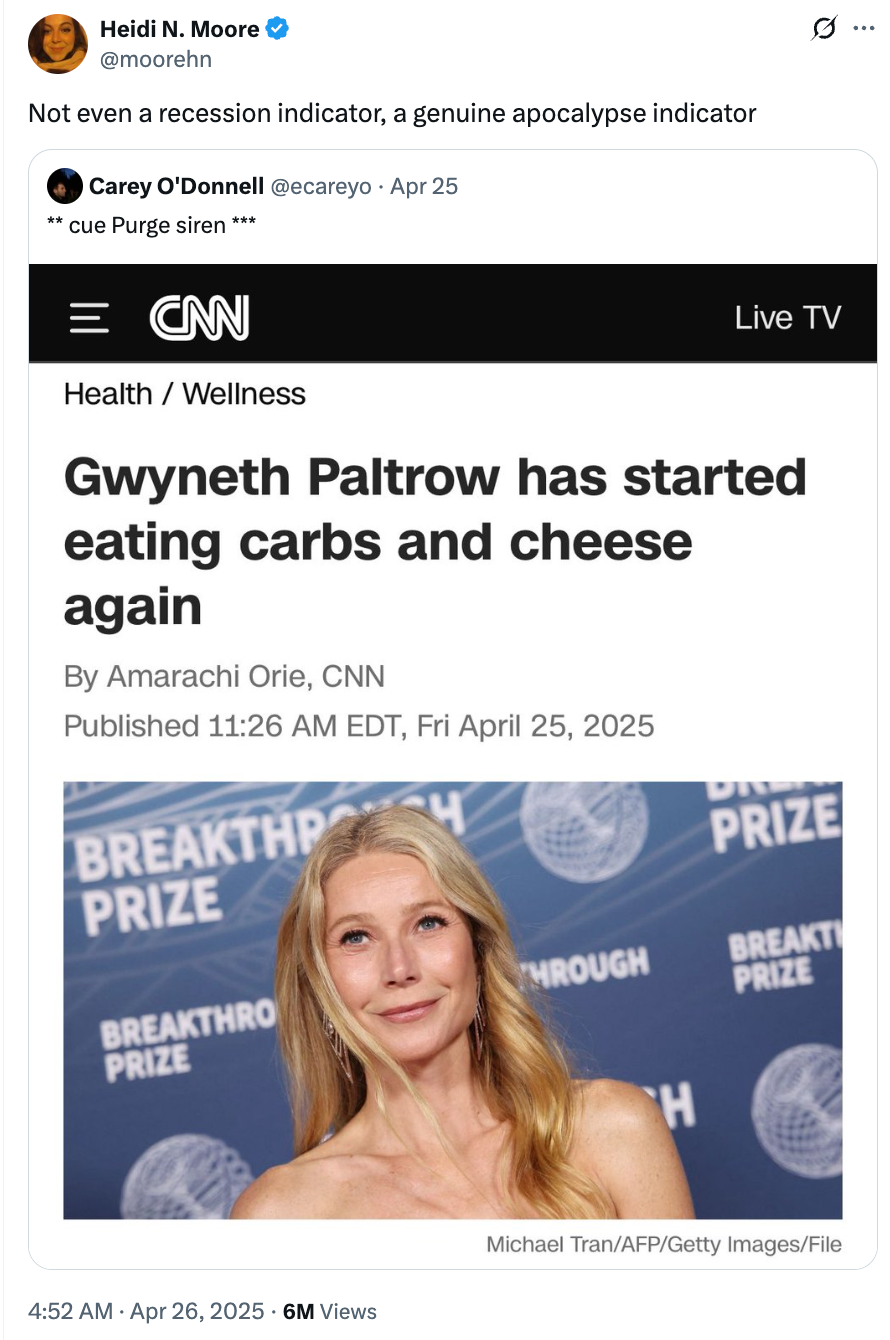Viewport: 890px width, 1340px height.
Task: Click the Apr 25 timestamp on quoted tweet
Action: click(424, 185)
